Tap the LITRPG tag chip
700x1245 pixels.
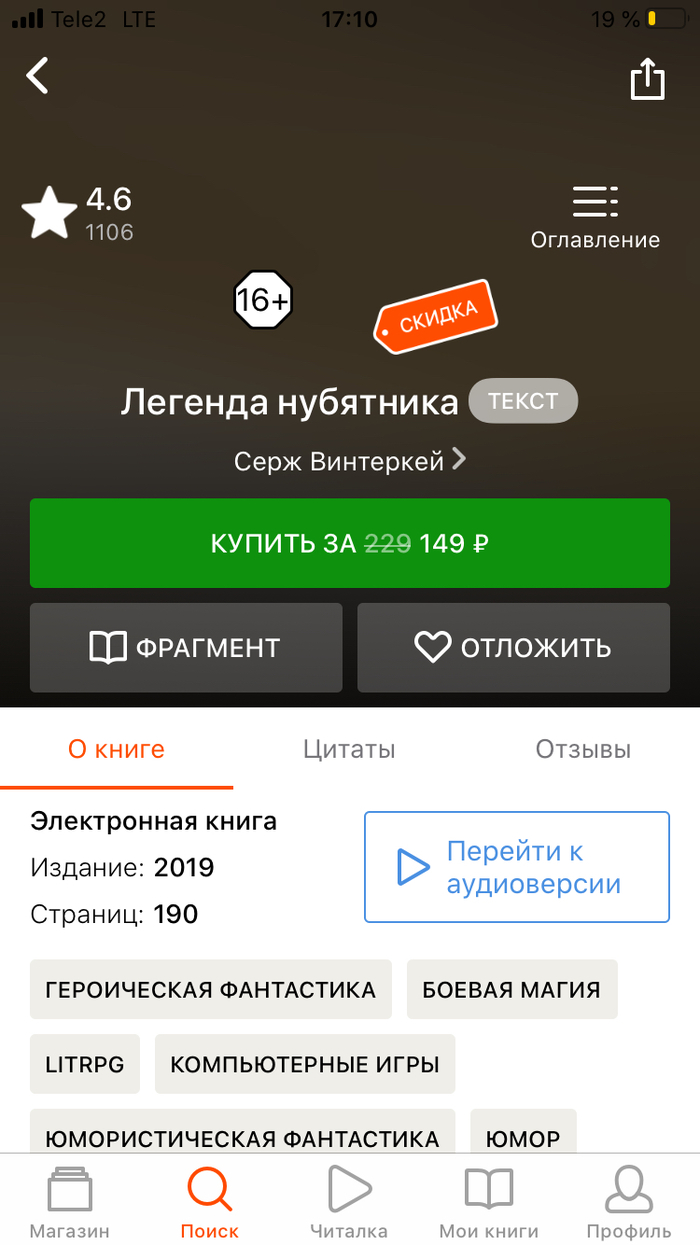tap(85, 1064)
